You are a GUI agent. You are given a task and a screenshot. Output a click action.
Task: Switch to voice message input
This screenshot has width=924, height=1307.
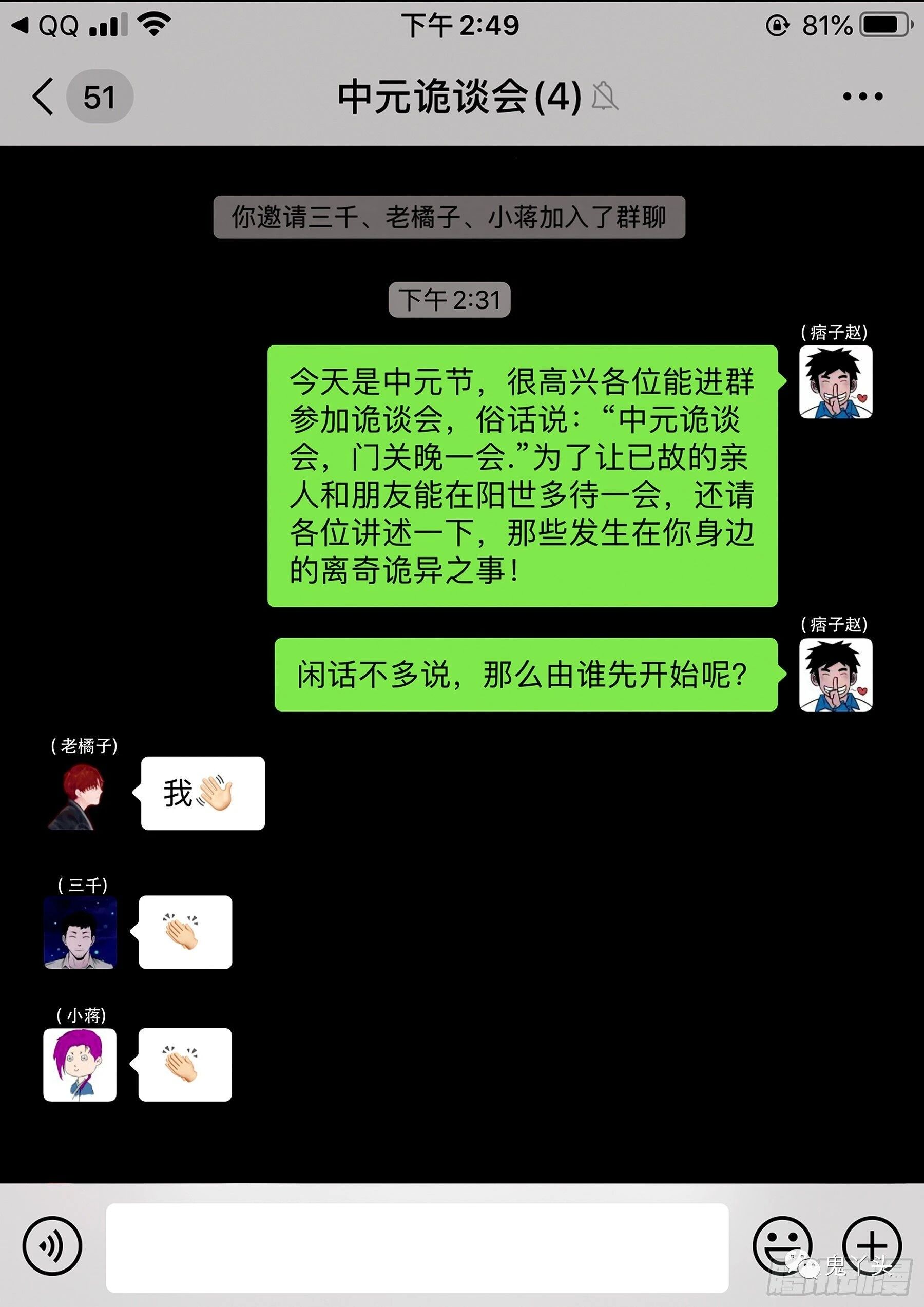click(52, 1245)
